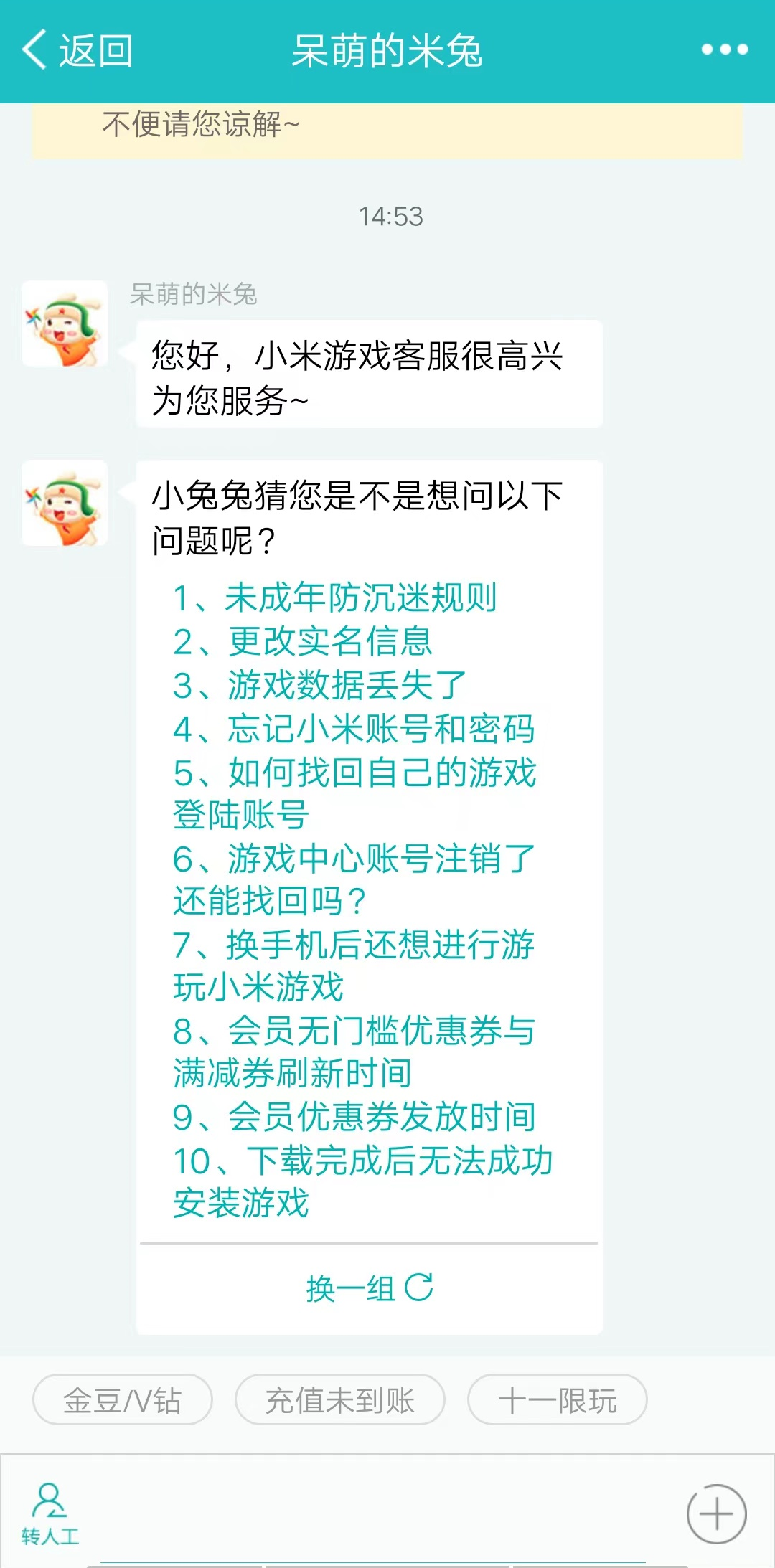
Task: Refresh suggestions with 换一组
Action: (x=369, y=1288)
